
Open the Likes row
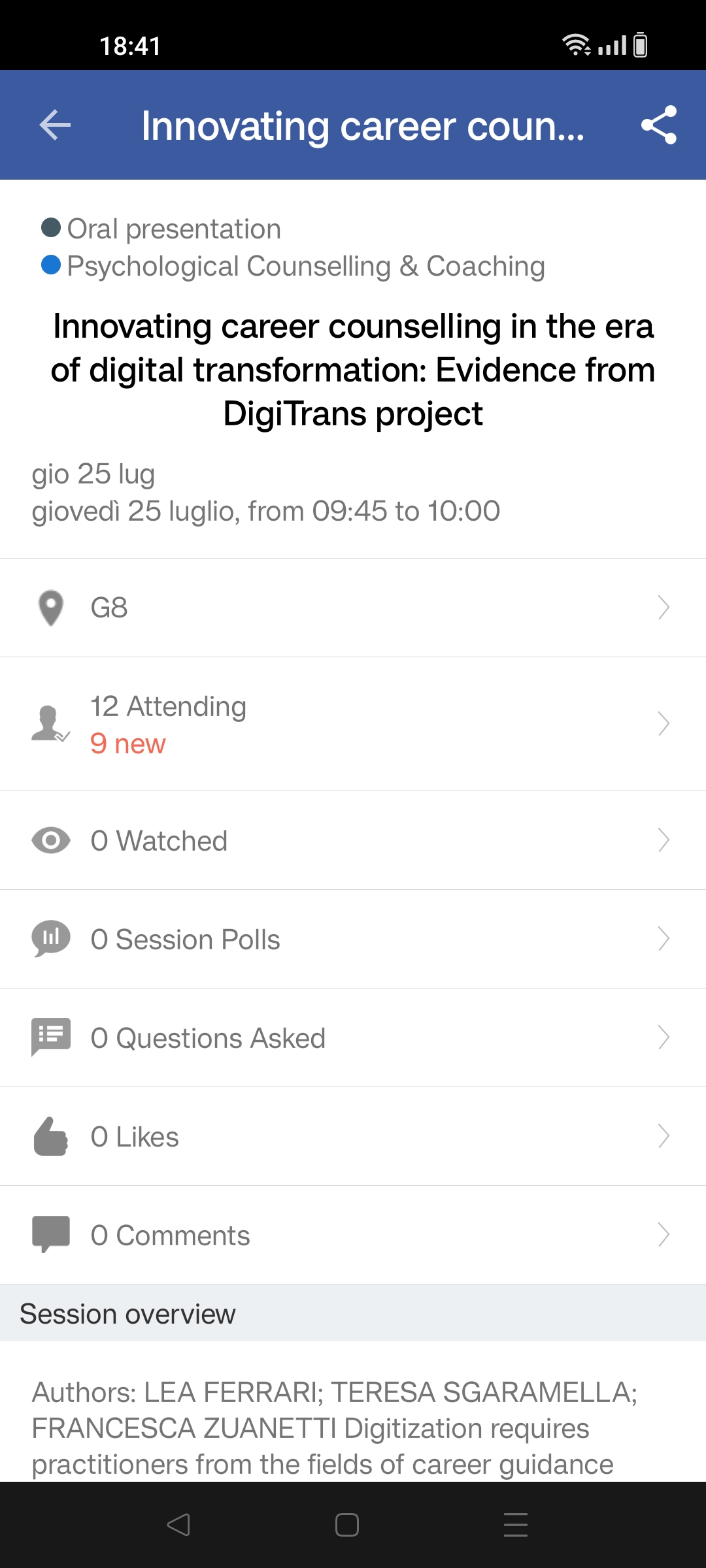[353, 1136]
